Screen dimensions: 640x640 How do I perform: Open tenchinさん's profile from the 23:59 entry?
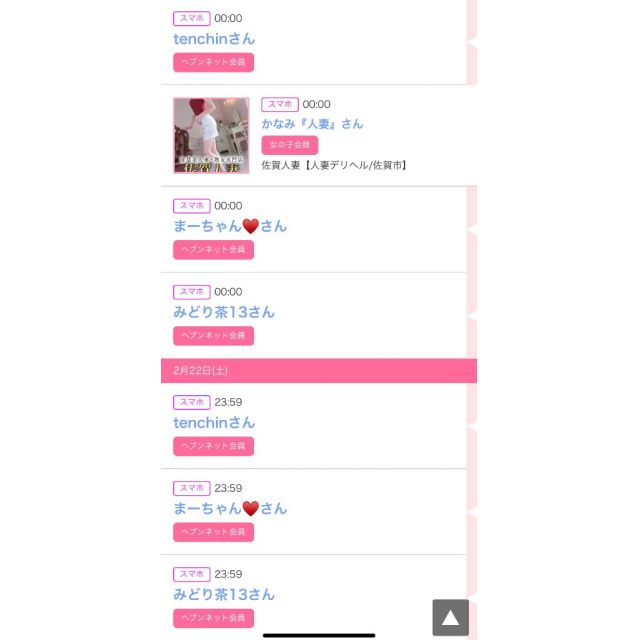214,423
